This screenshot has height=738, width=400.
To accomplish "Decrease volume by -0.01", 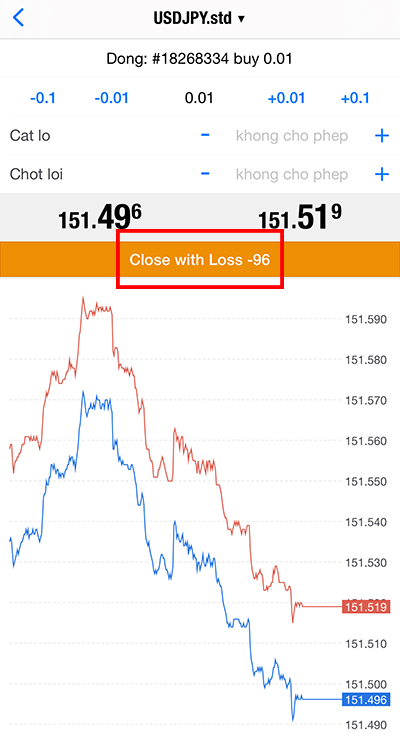I will [x=112, y=98].
